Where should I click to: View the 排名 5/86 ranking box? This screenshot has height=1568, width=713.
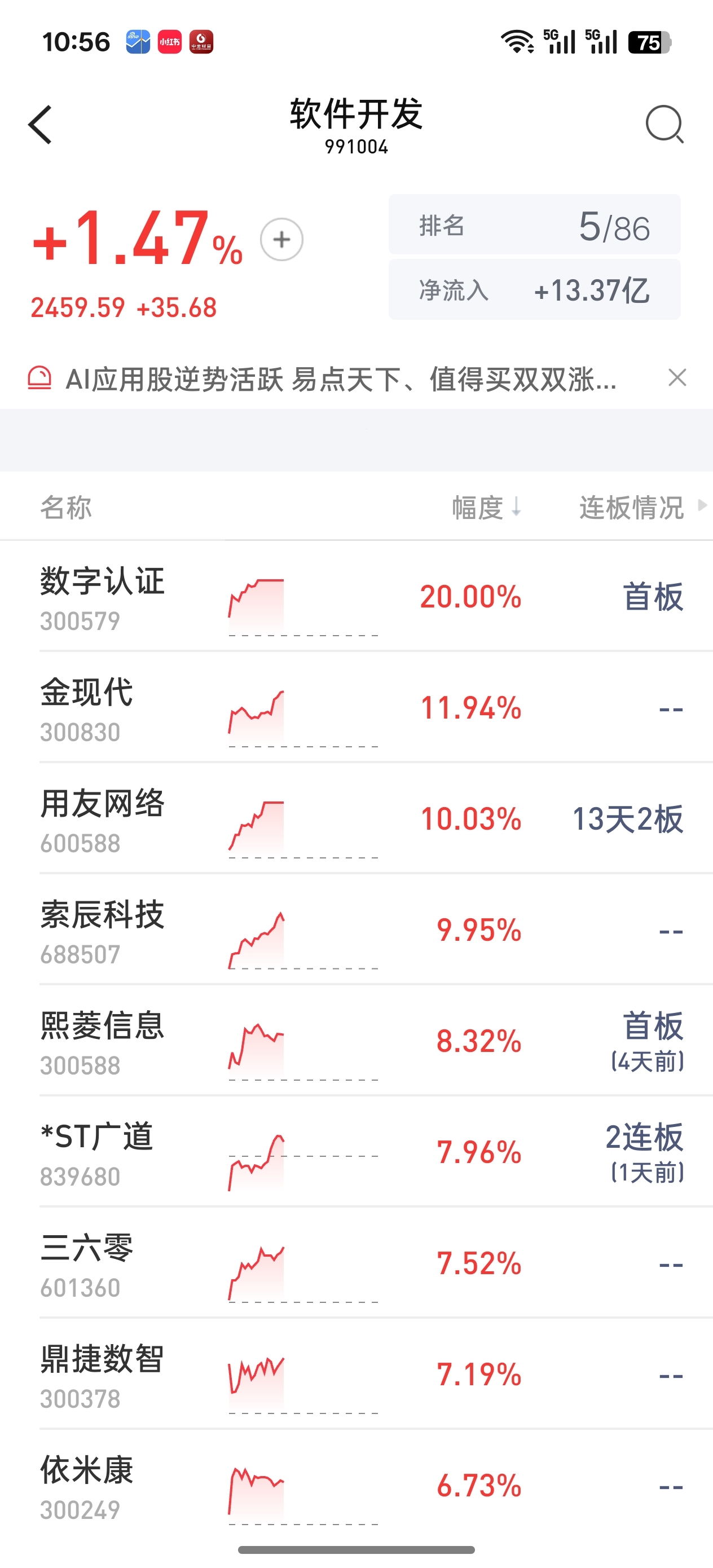click(x=535, y=224)
